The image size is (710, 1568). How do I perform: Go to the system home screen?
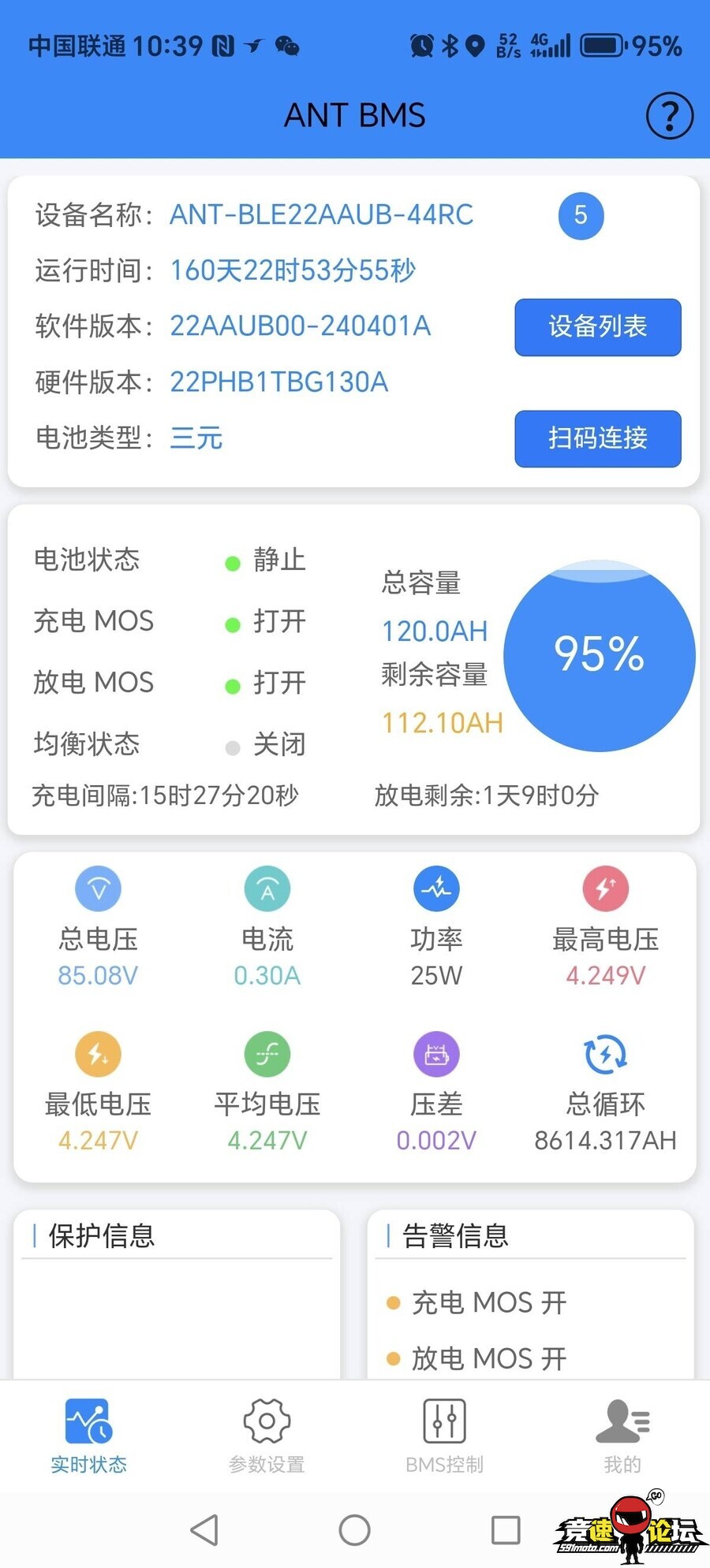coord(354,1529)
